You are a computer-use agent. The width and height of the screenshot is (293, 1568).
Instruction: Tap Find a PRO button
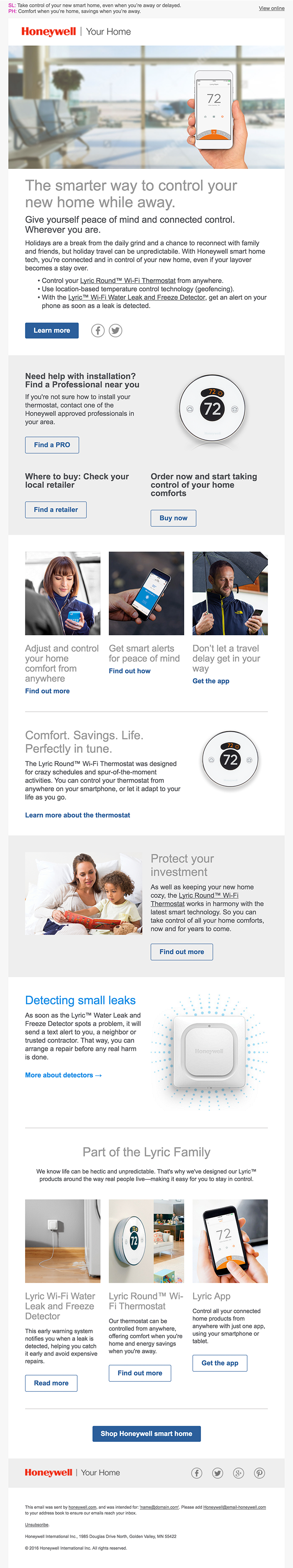coord(52,445)
